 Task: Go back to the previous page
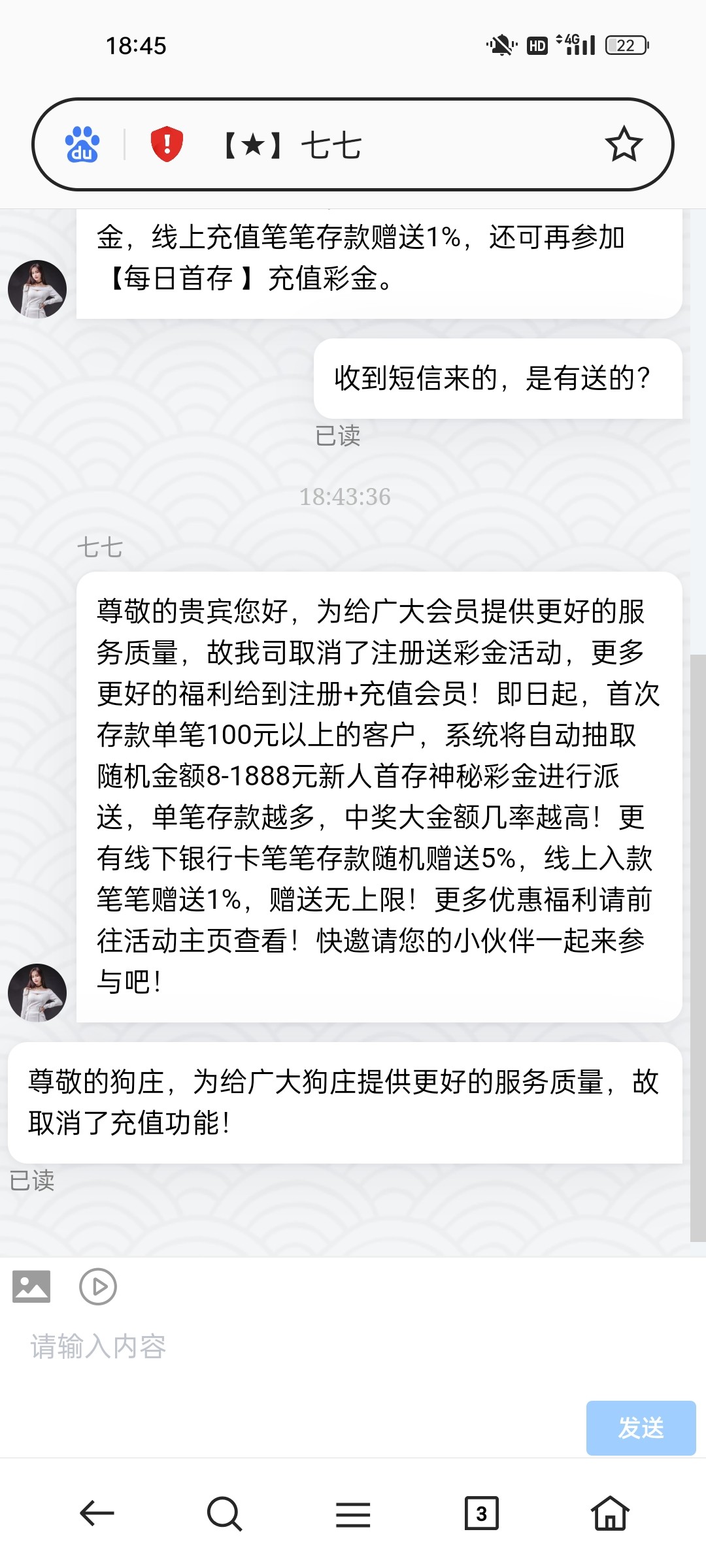pos(97,1513)
